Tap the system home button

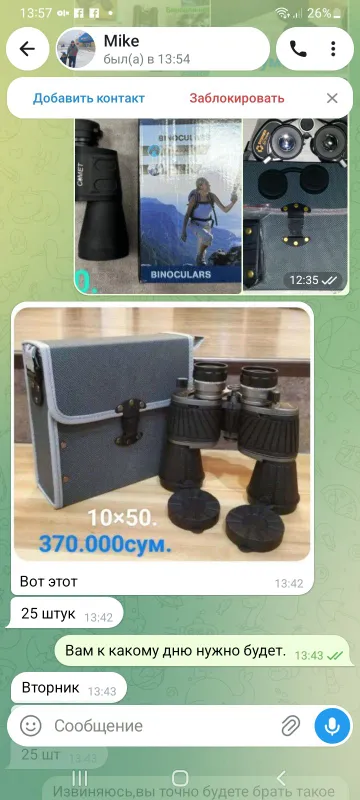[180, 779]
